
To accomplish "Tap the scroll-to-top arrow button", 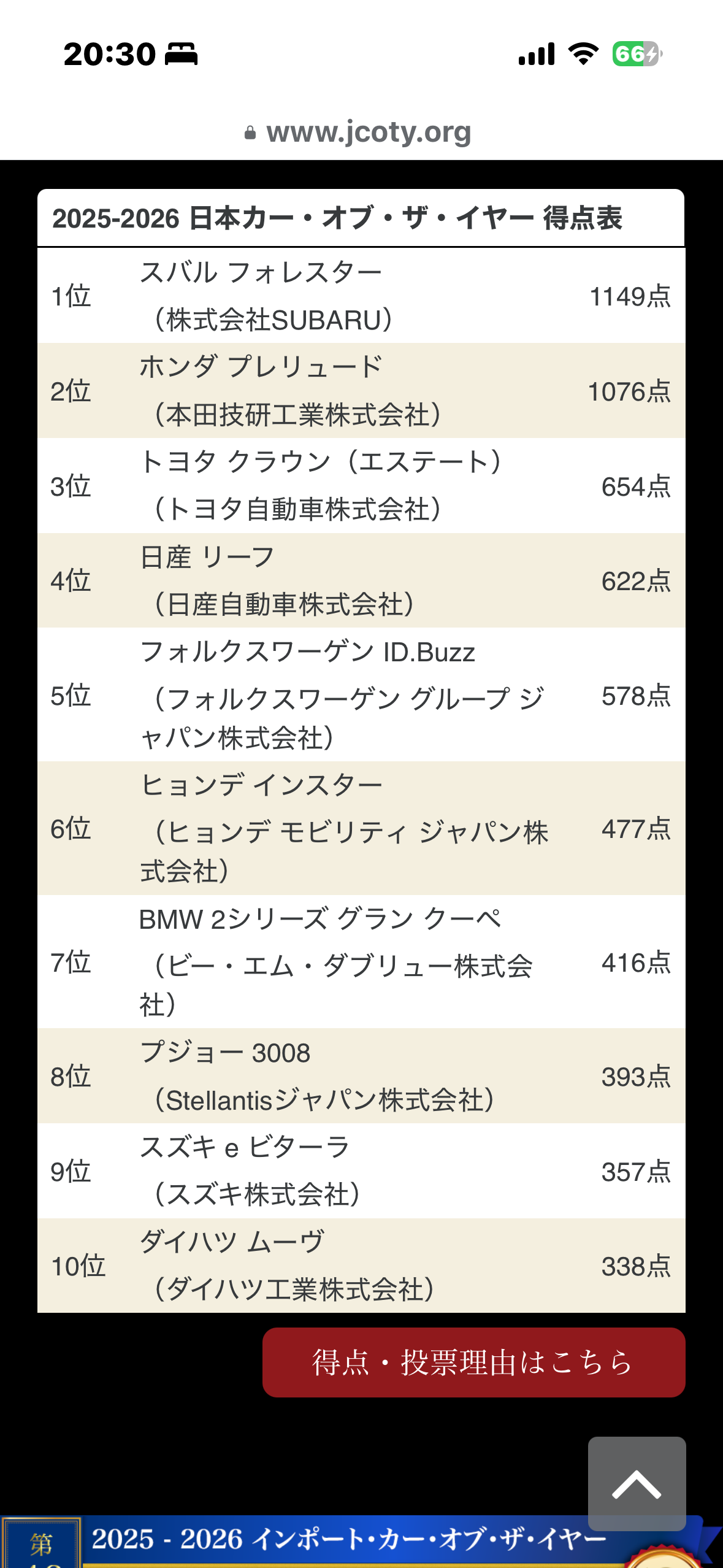I will coord(637,1483).
